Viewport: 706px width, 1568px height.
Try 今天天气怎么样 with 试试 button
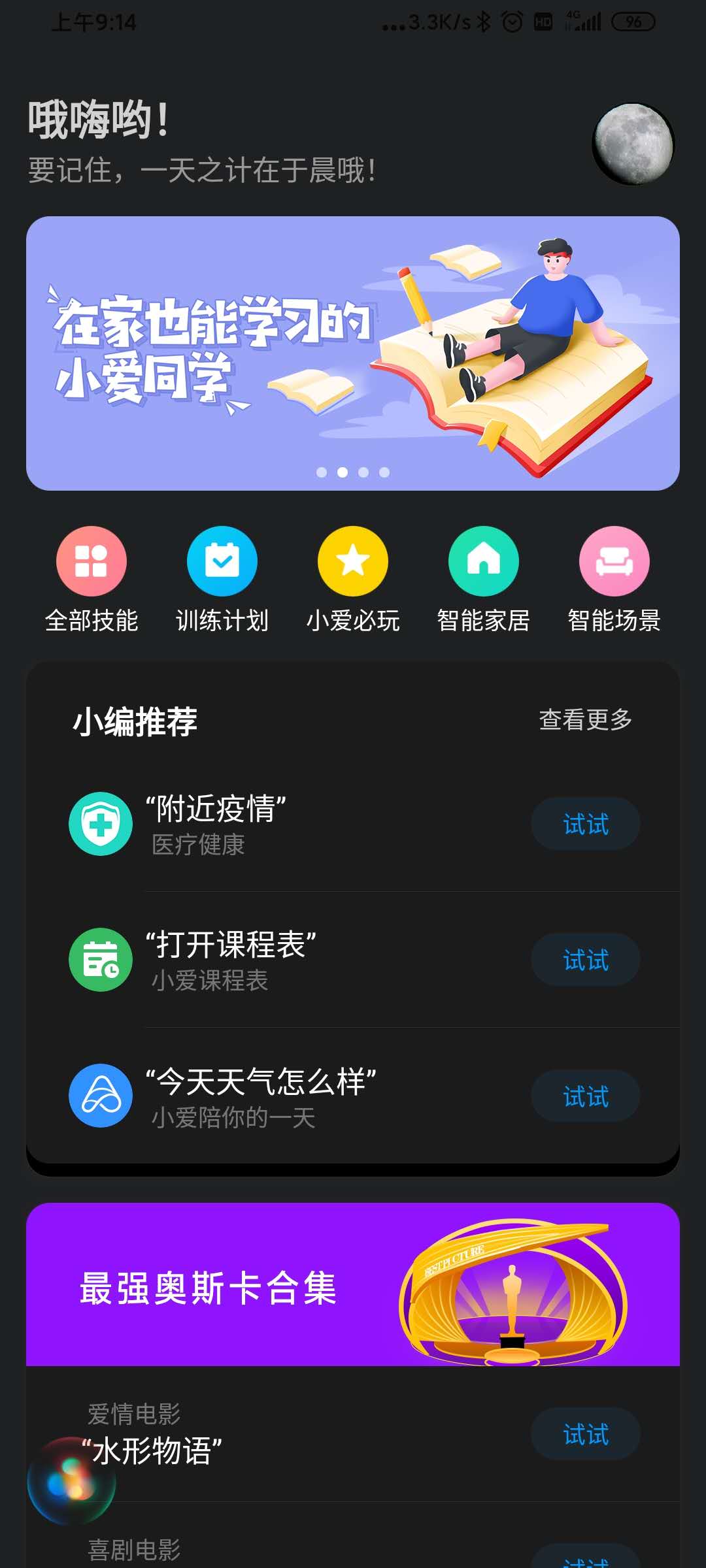point(585,1096)
